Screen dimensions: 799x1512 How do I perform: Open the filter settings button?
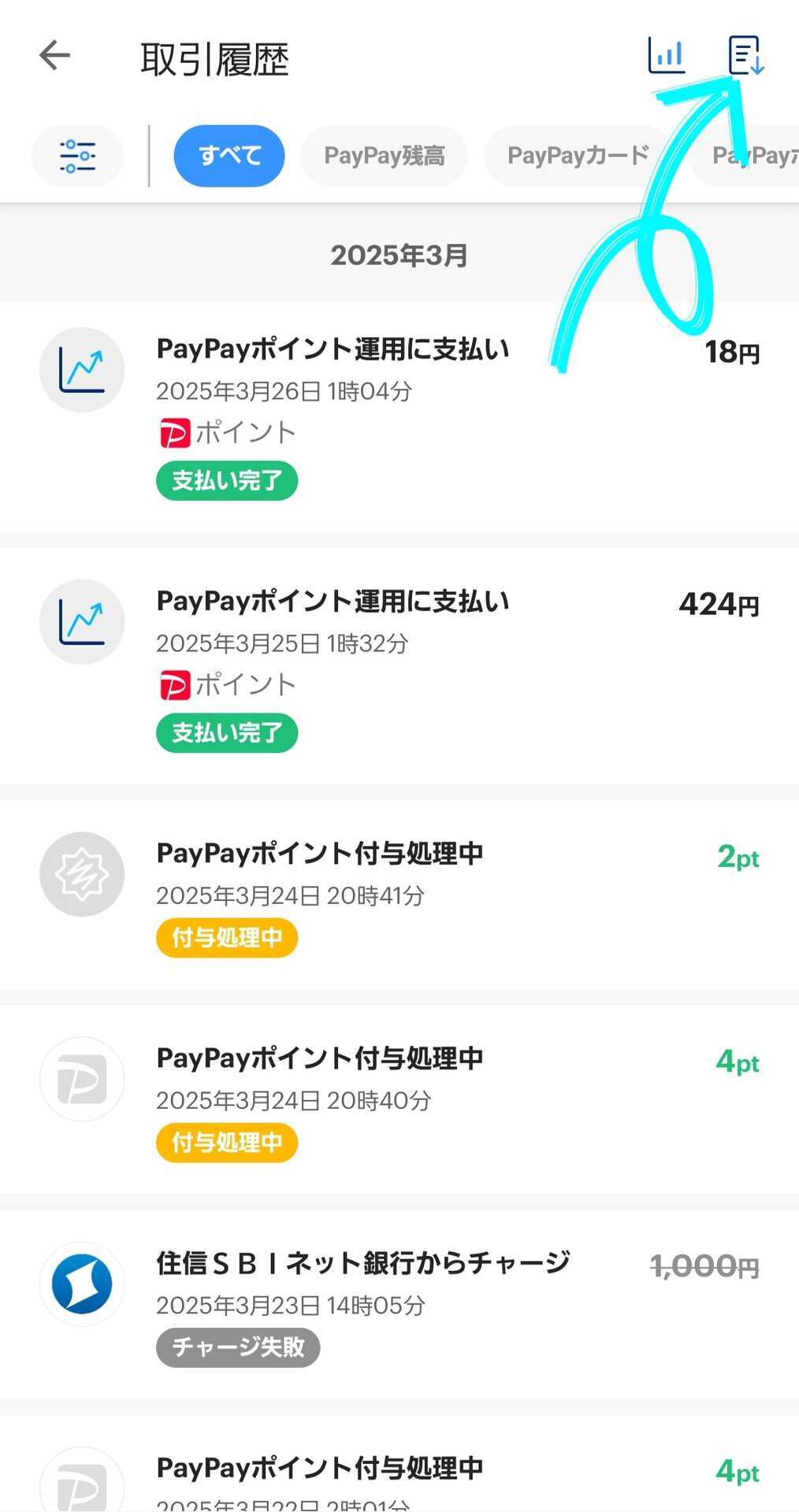[x=77, y=156]
